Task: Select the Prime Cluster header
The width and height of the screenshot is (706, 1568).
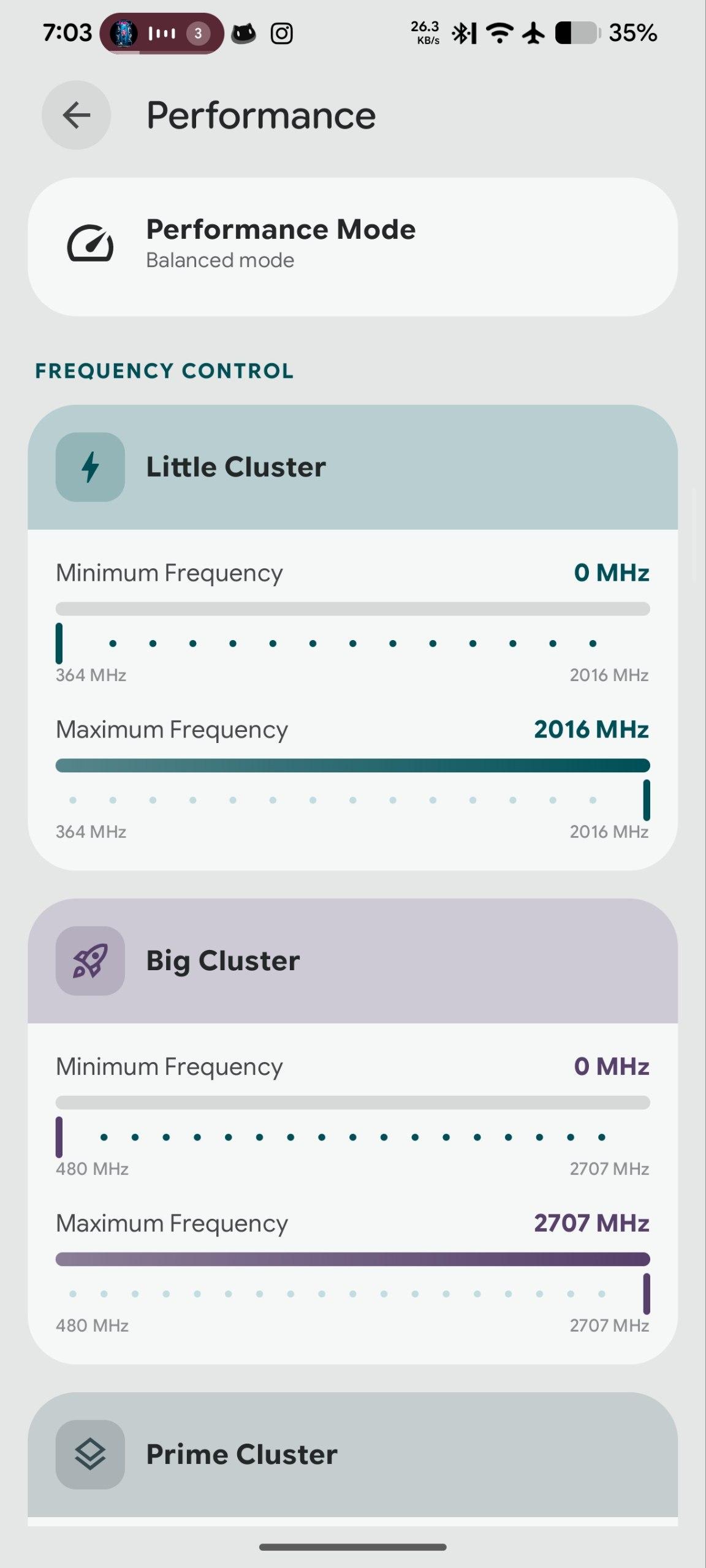Action: [x=352, y=1455]
